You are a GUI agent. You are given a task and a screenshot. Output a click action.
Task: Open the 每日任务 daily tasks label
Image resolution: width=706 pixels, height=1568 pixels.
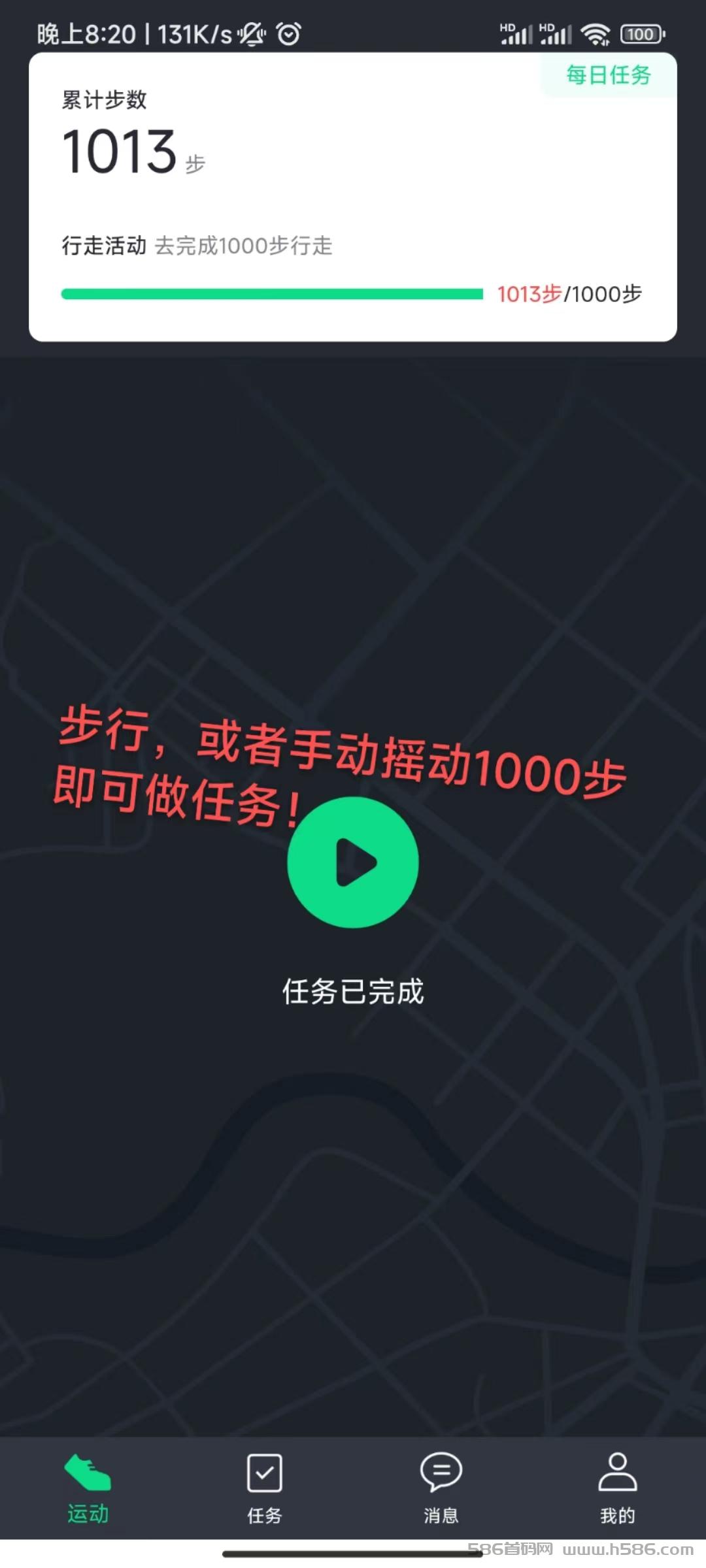tap(609, 75)
